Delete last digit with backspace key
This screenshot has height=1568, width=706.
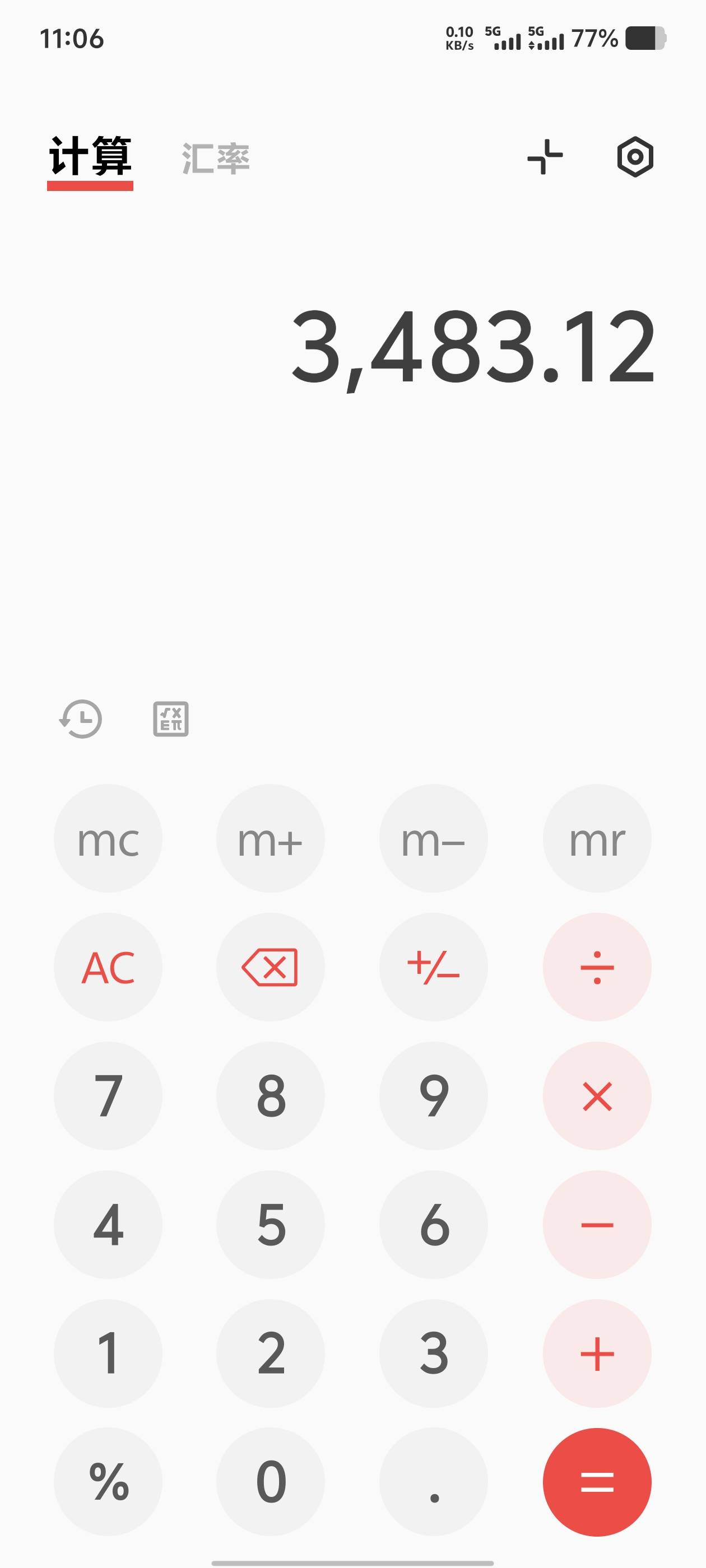coord(271,967)
